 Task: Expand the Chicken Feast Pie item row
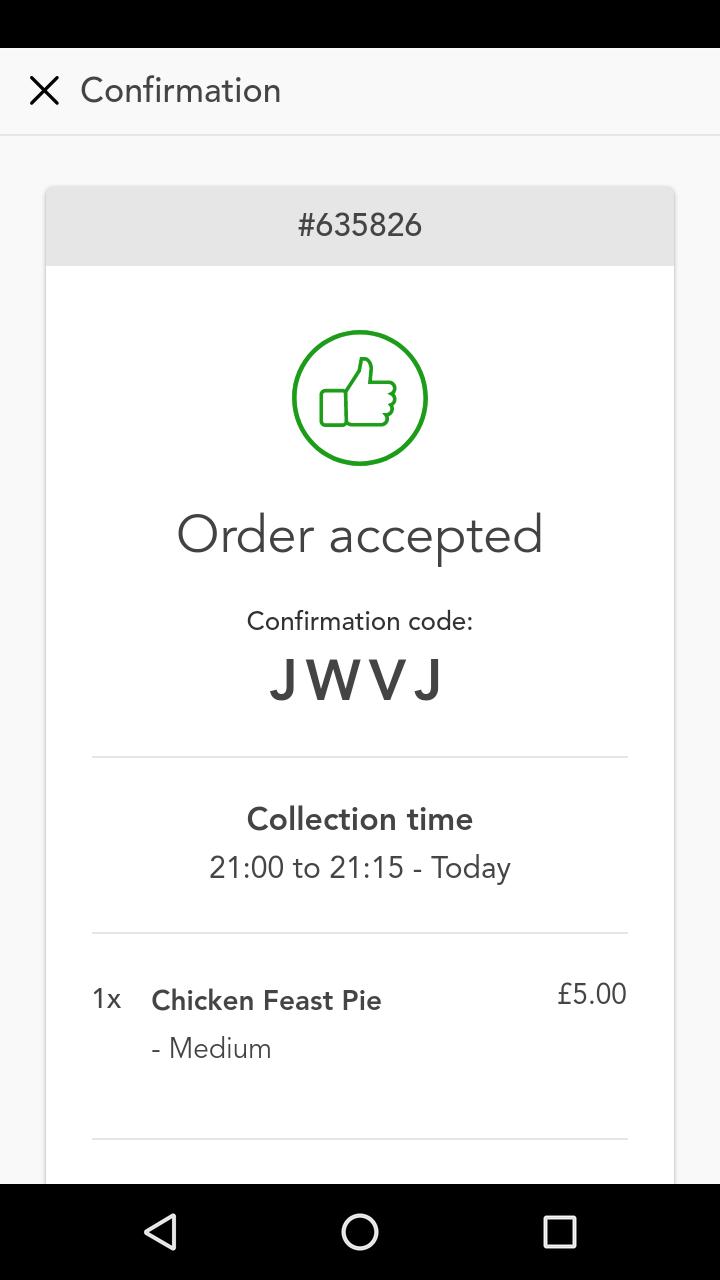click(266, 1000)
